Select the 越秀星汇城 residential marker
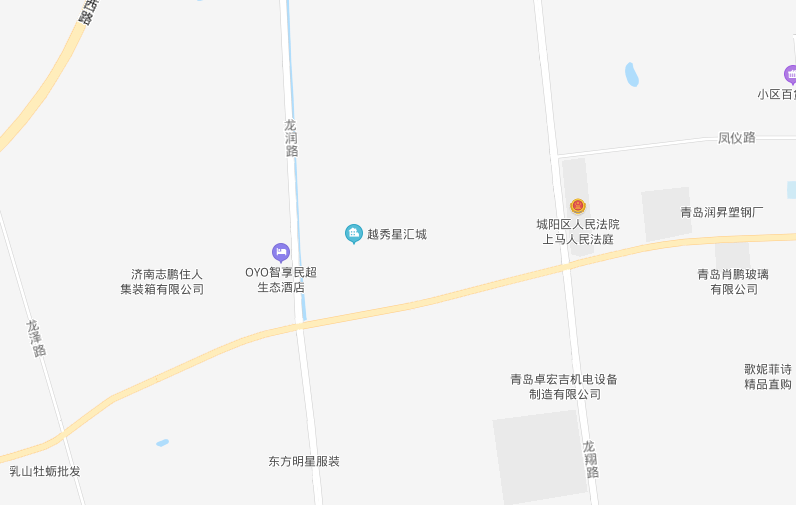Image resolution: width=796 pixels, height=505 pixels. pos(354,234)
